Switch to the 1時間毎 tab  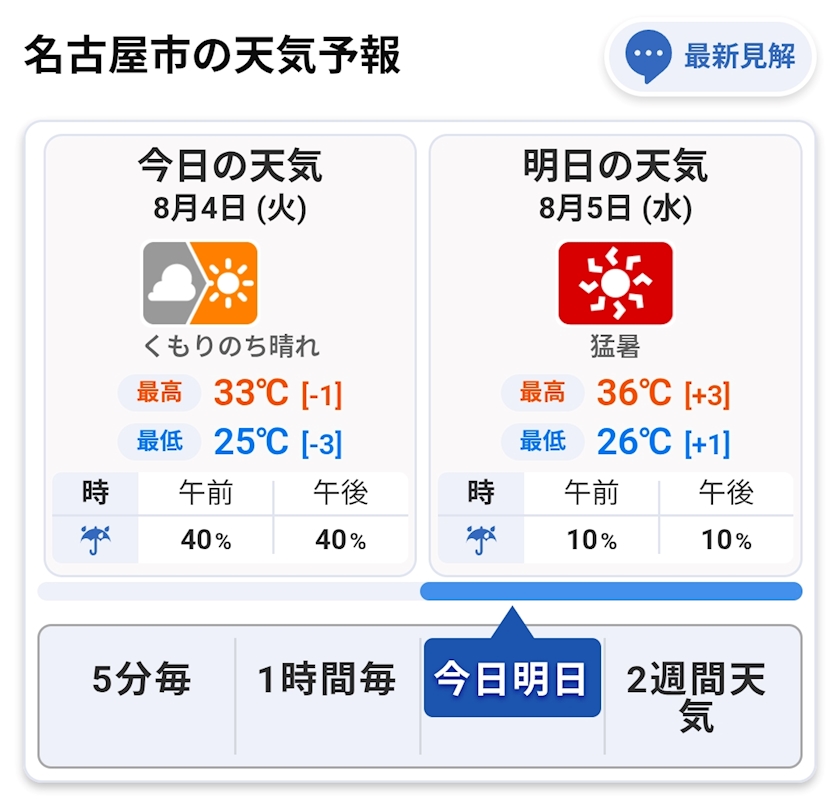pyautogui.click(x=327, y=679)
